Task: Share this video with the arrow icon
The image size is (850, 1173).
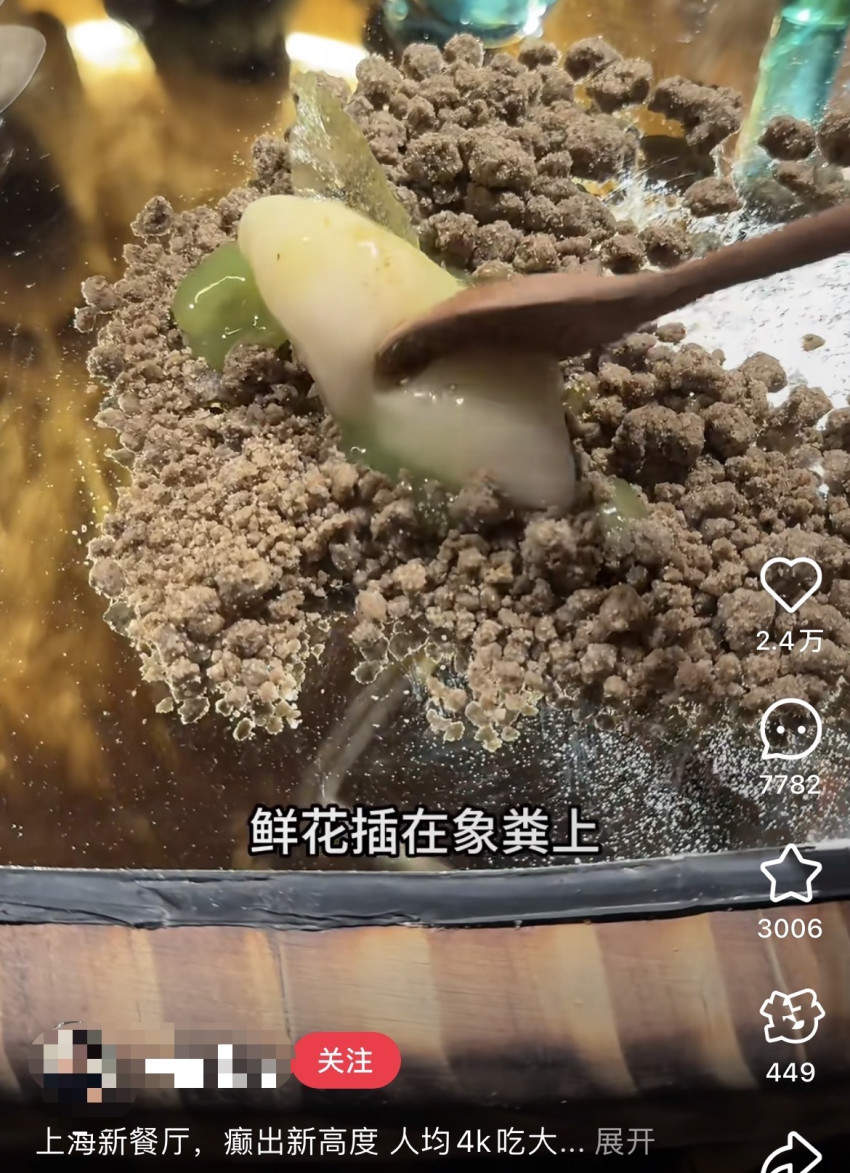Action: 790,1153
